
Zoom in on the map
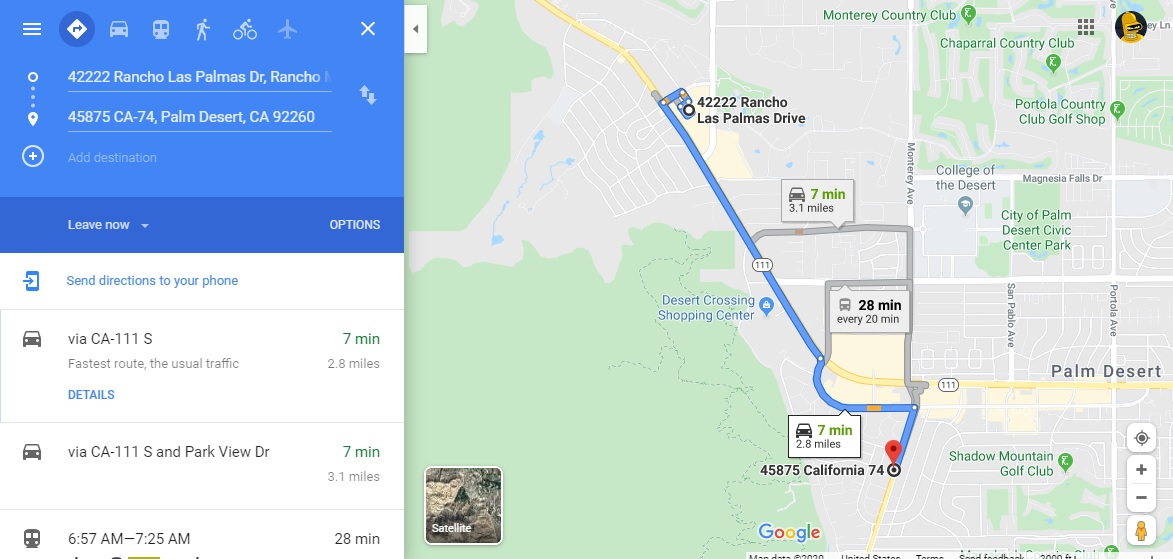tap(1141, 470)
